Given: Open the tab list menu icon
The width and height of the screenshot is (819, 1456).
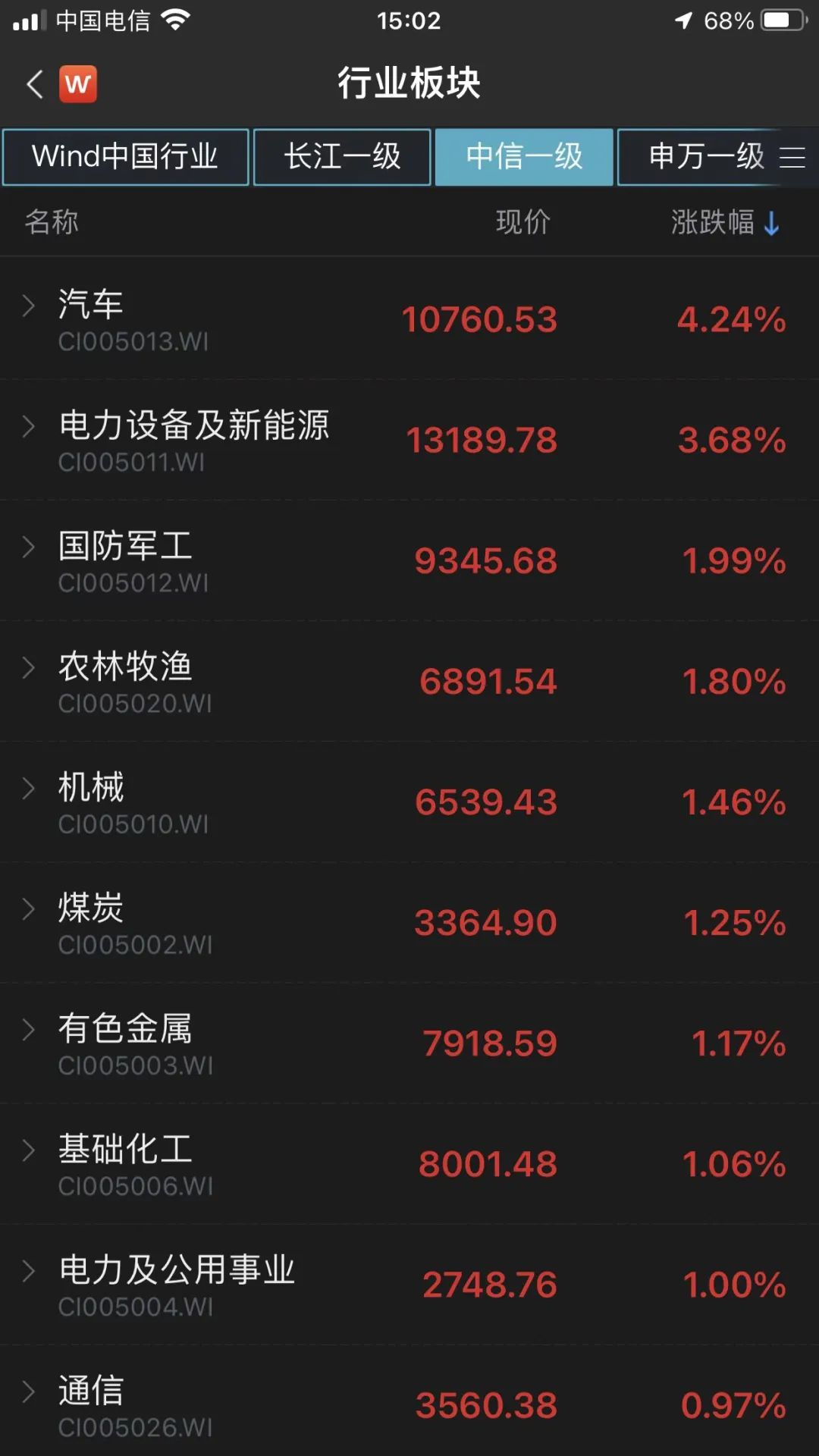Looking at the screenshot, I should (792, 157).
